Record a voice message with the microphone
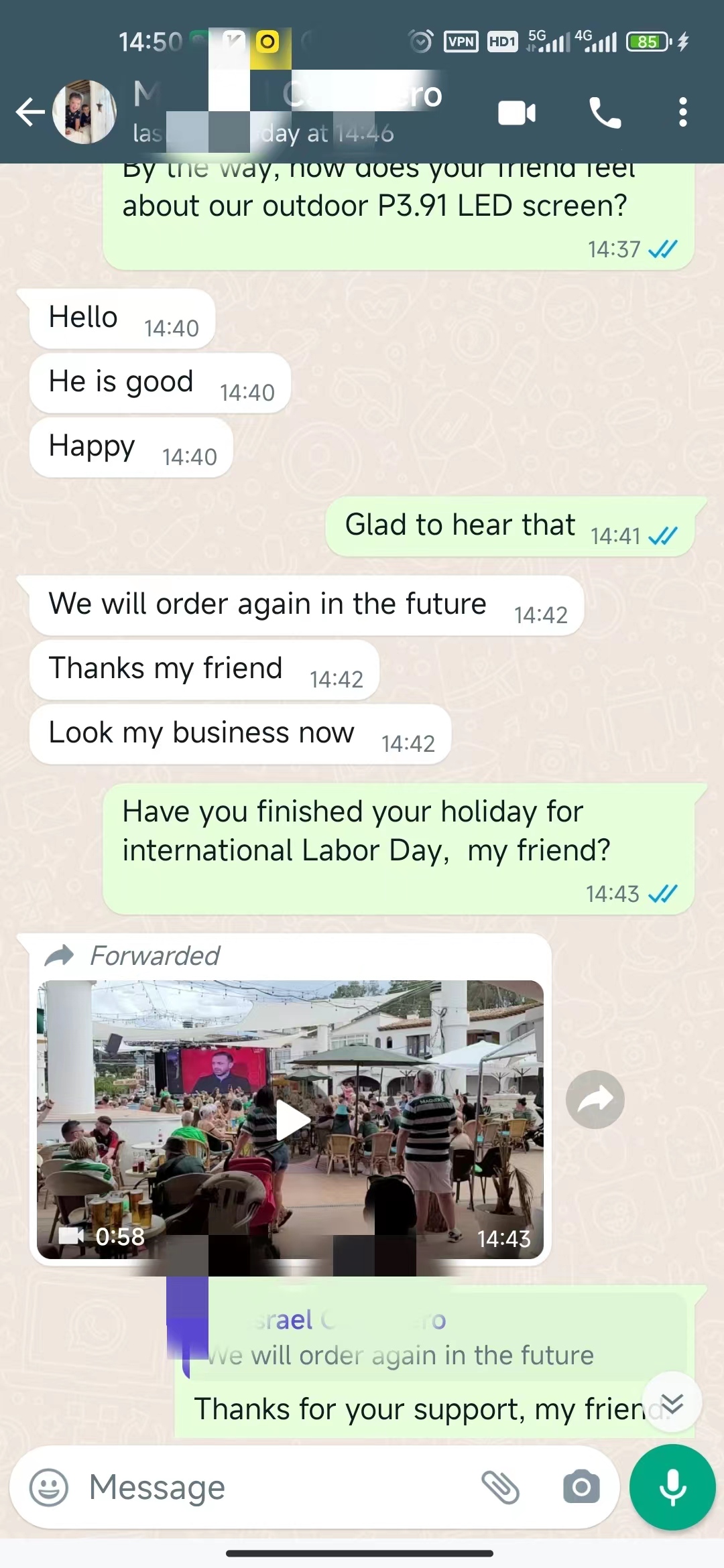 coord(672,1488)
